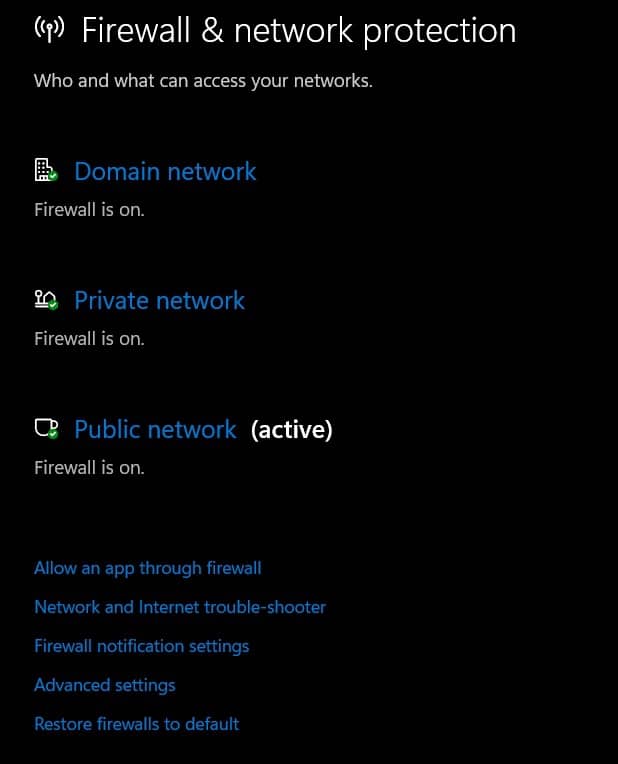Go to Advanced settings
The height and width of the screenshot is (764, 618).
[x=104, y=685]
